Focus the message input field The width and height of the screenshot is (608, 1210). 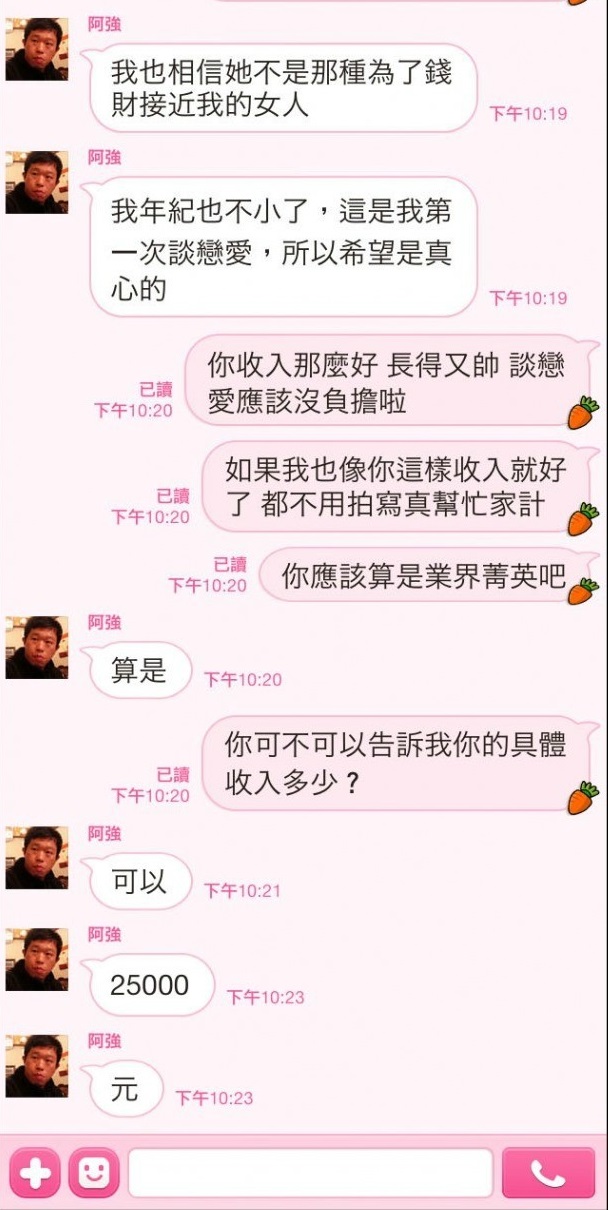click(x=310, y=1173)
